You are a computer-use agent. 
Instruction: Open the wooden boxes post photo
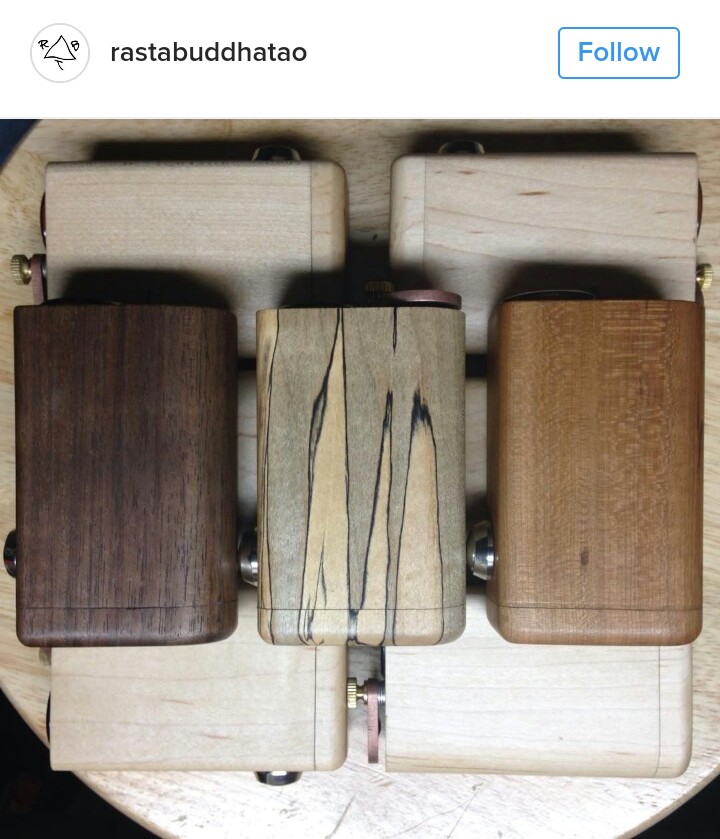pos(360,478)
